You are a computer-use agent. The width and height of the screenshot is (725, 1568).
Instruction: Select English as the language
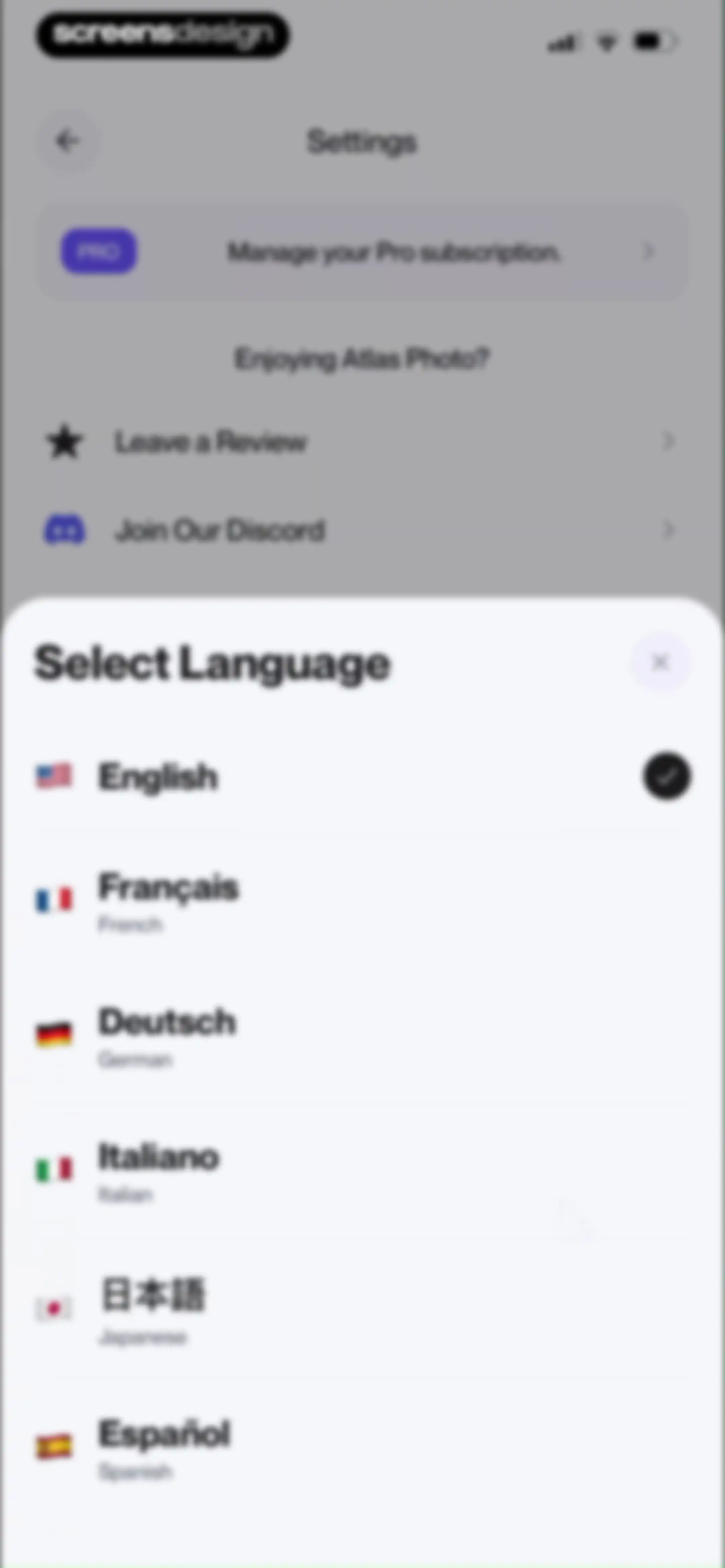(362, 777)
